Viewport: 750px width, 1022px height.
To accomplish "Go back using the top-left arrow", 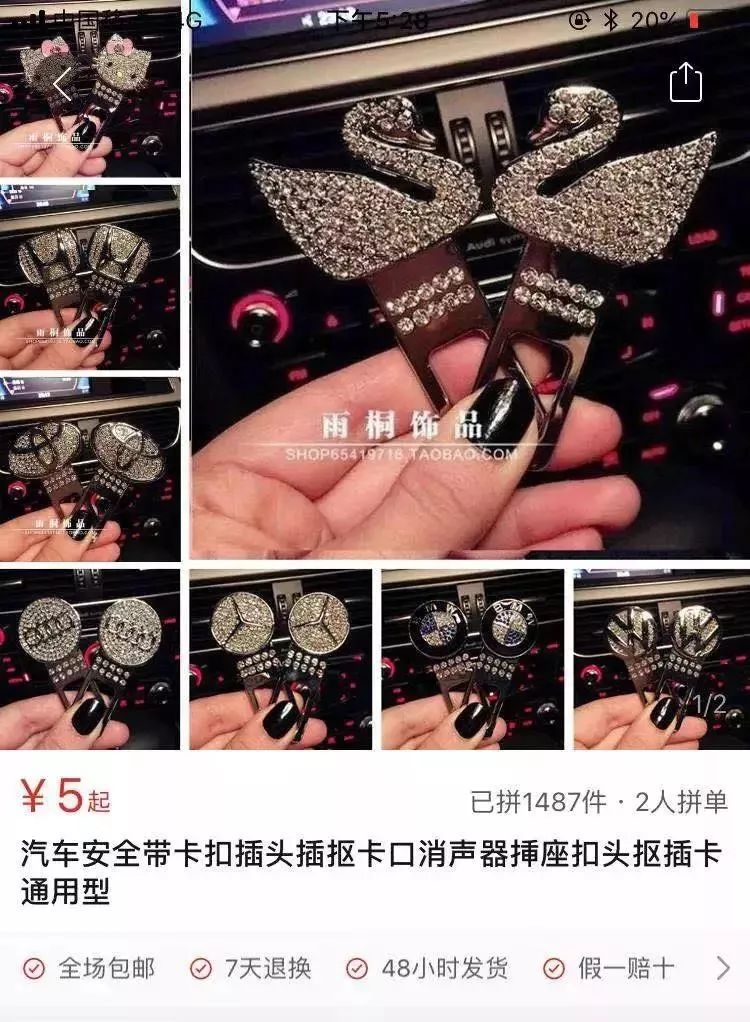I will point(64,84).
